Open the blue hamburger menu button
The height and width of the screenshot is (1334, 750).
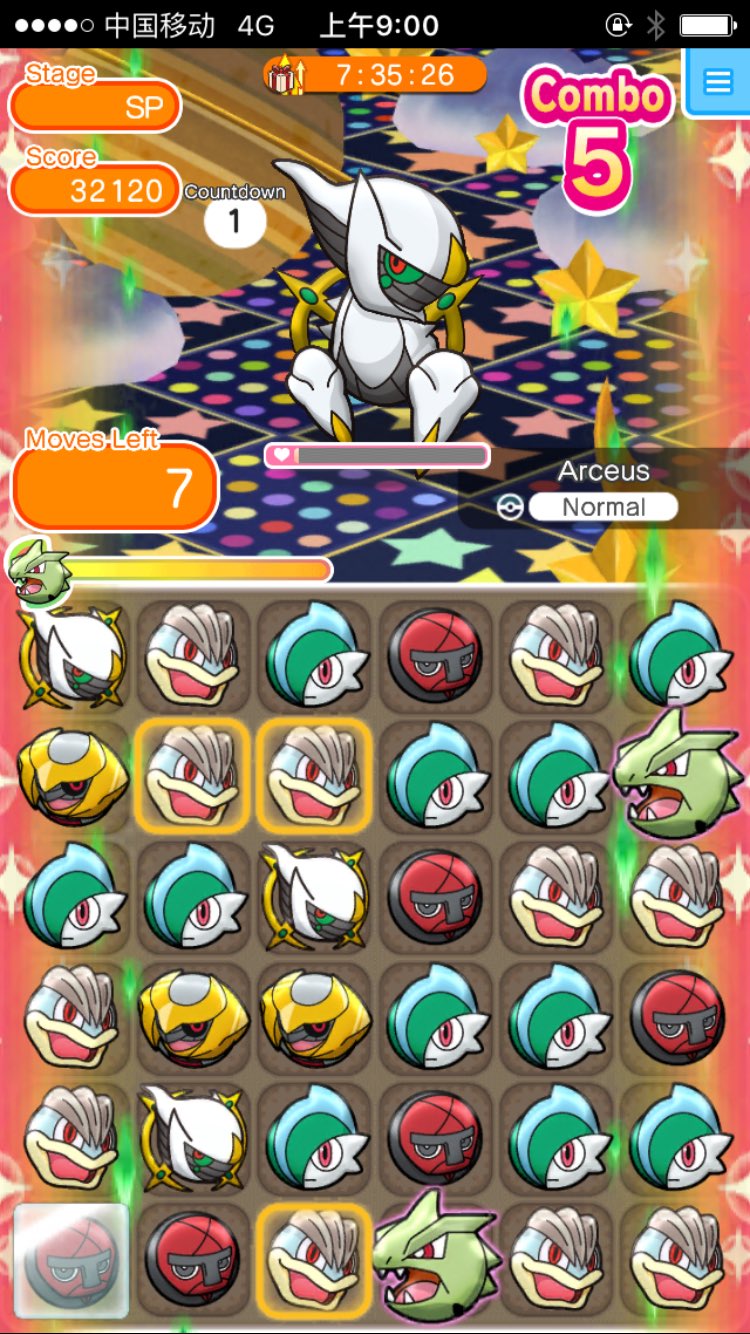tap(718, 82)
